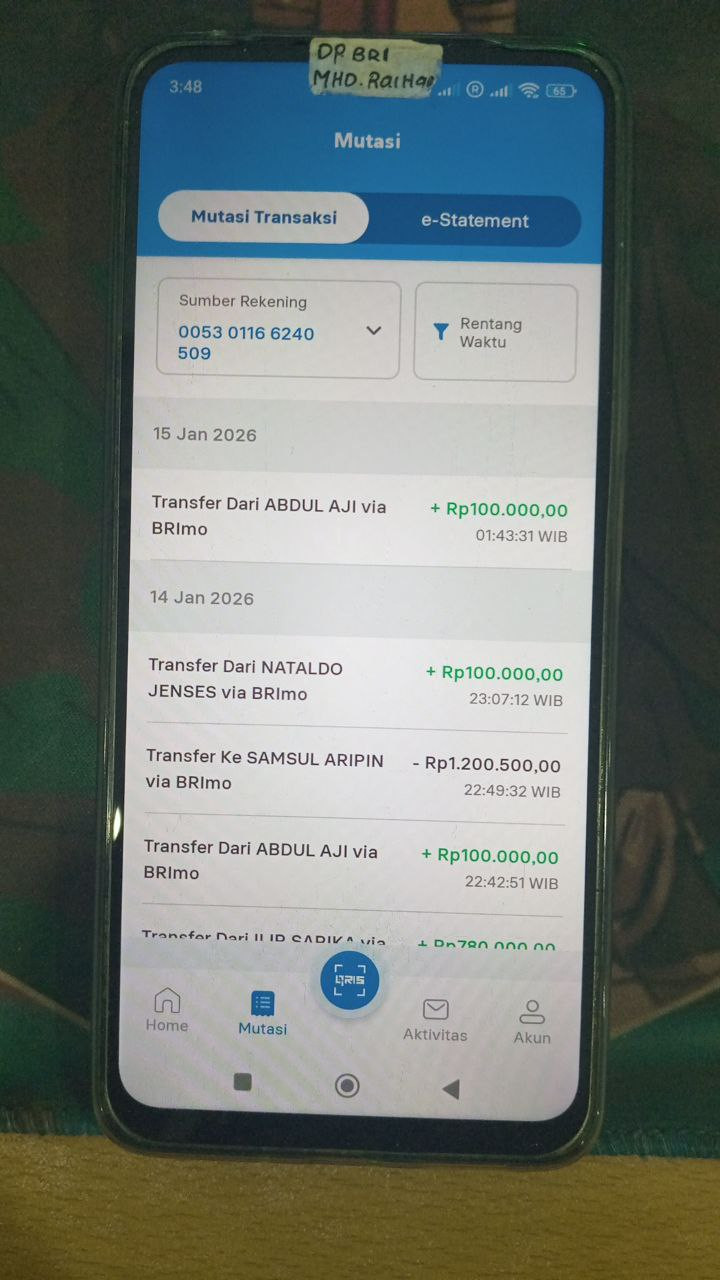720x1280 pixels.
Task: Open the Rentang Waktu filter
Action: click(496, 333)
